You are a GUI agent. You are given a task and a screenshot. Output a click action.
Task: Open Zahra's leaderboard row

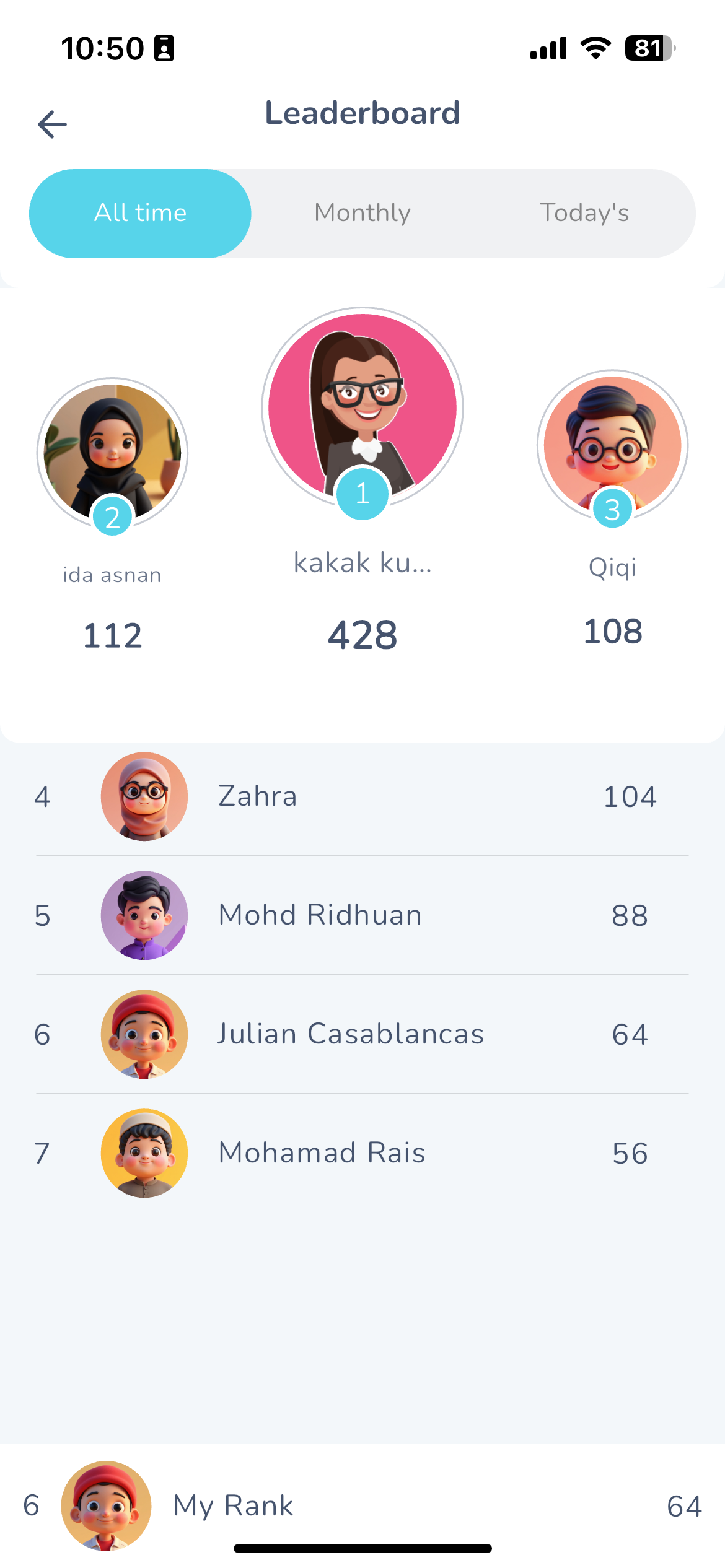pyautogui.click(x=362, y=796)
